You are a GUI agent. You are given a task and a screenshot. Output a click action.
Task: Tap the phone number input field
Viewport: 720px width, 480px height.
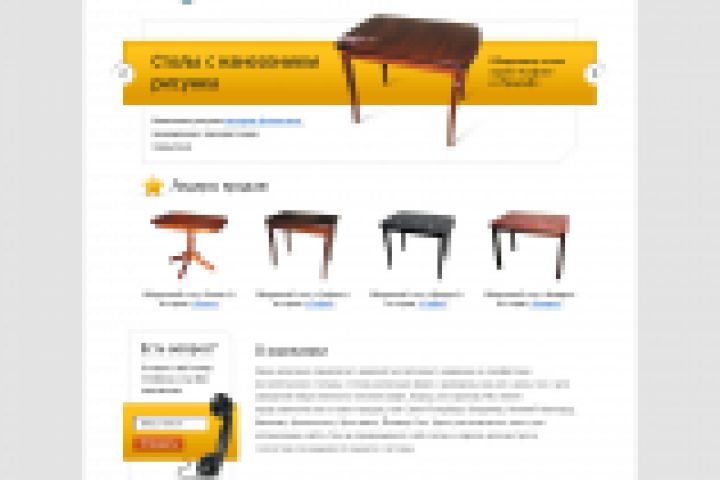tap(171, 423)
